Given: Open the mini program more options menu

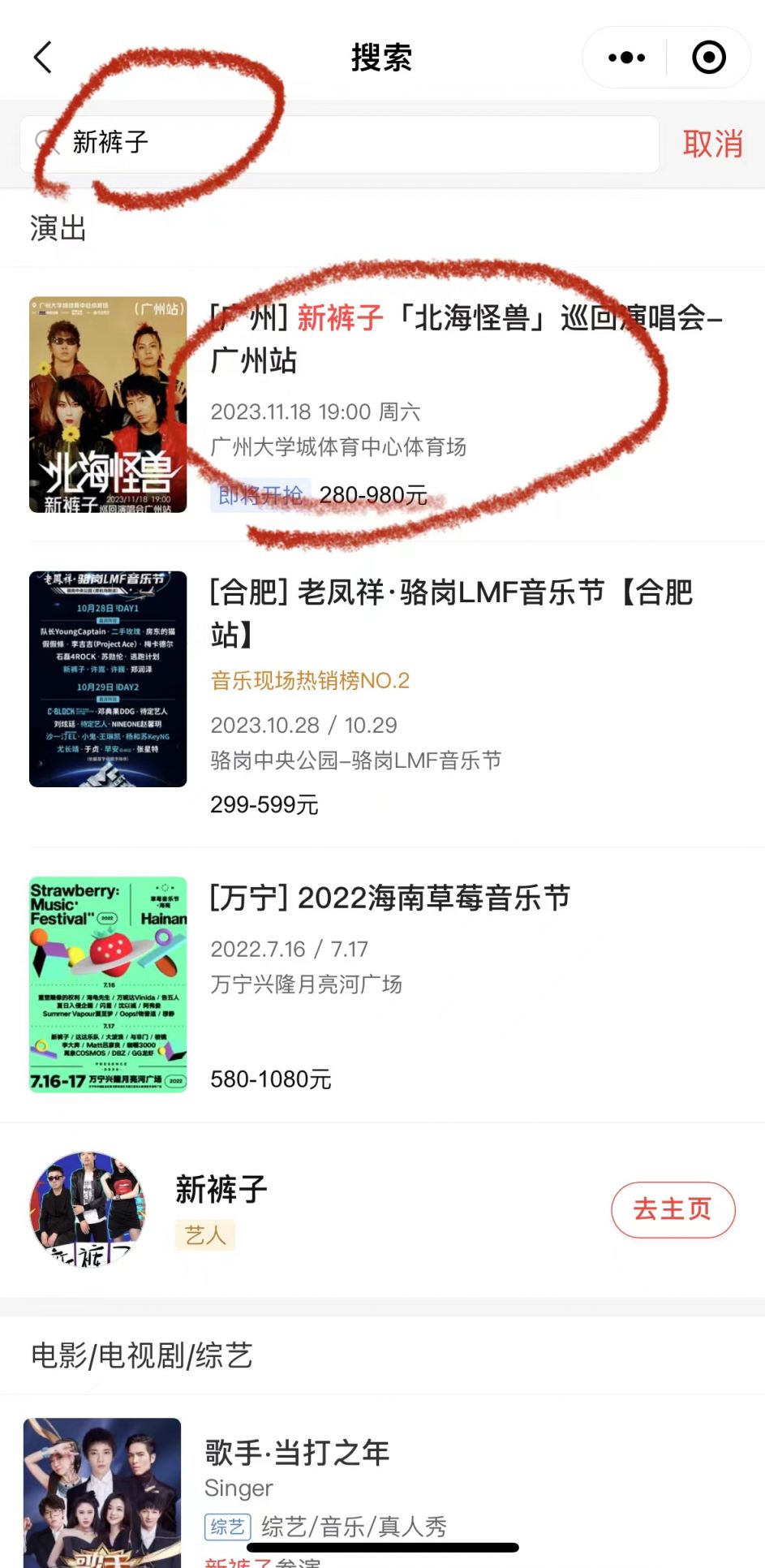Looking at the screenshot, I should 626,58.
